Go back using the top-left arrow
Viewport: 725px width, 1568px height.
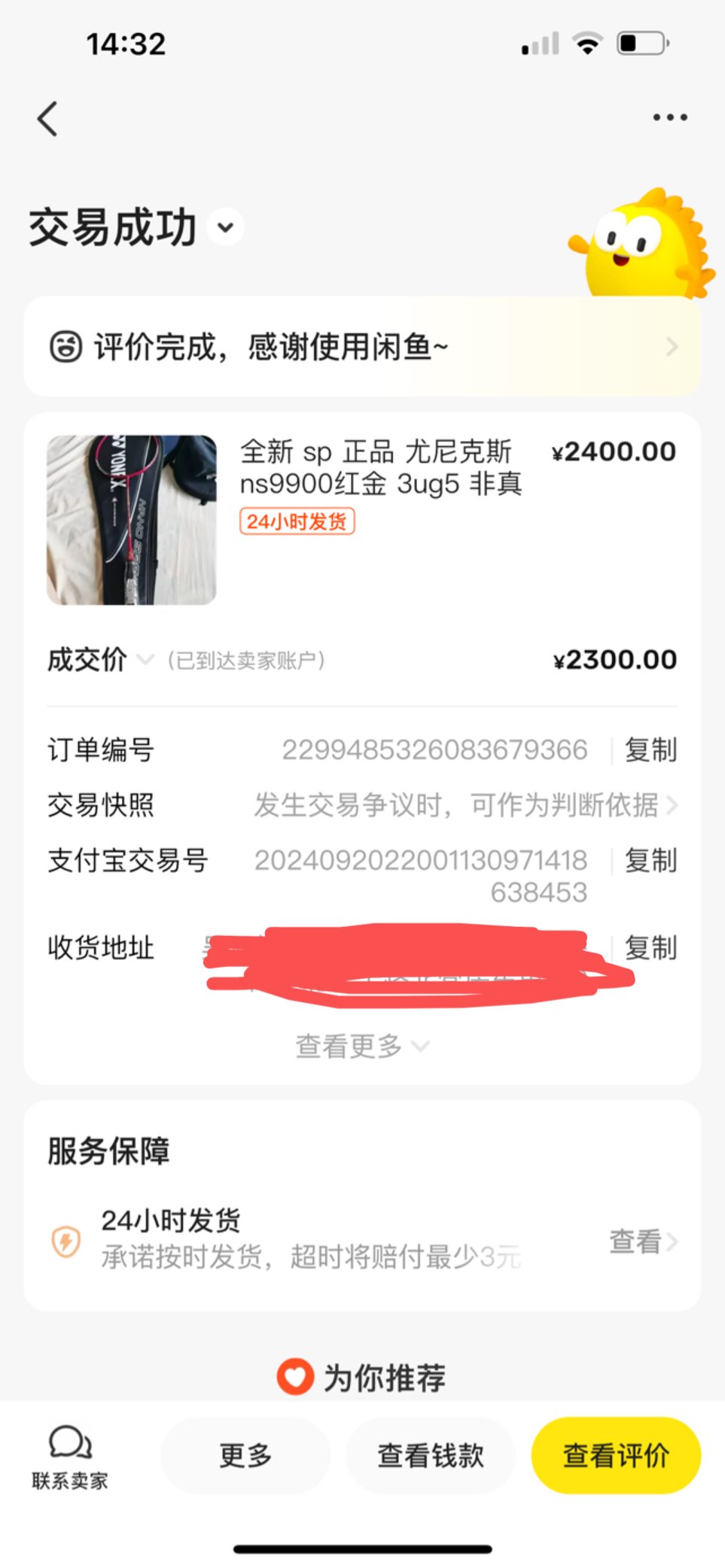[x=47, y=119]
